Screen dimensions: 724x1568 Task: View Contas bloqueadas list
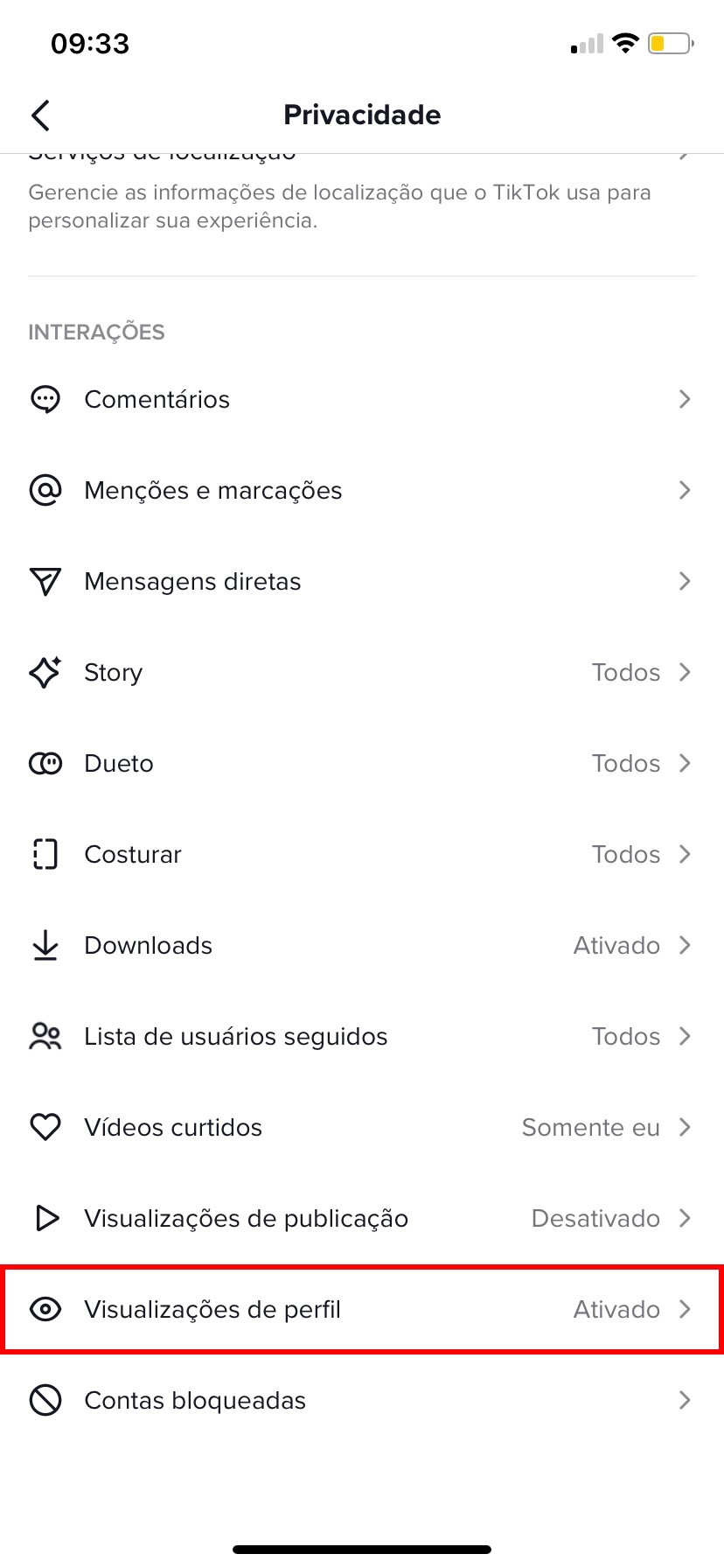click(x=361, y=1401)
